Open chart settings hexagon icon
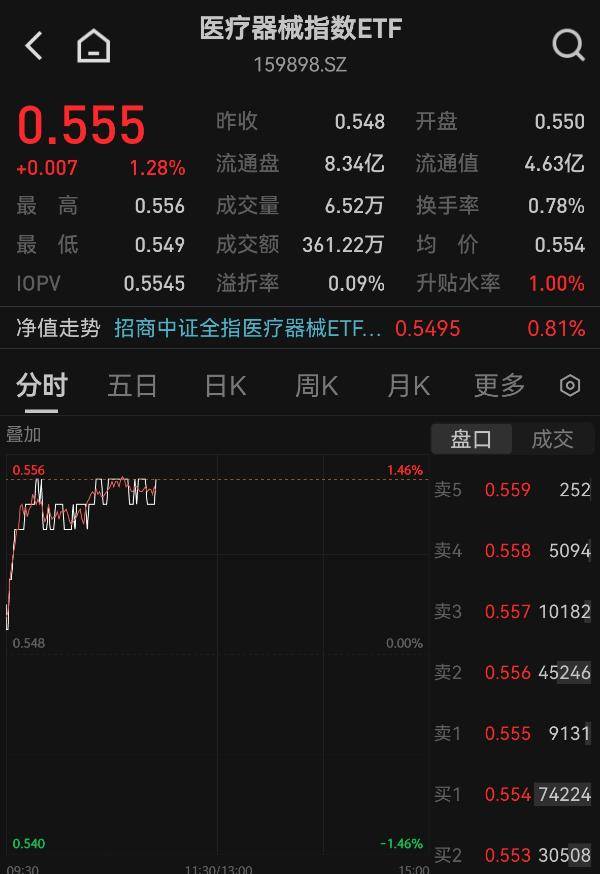Viewport: 600px width, 874px height. (570, 386)
